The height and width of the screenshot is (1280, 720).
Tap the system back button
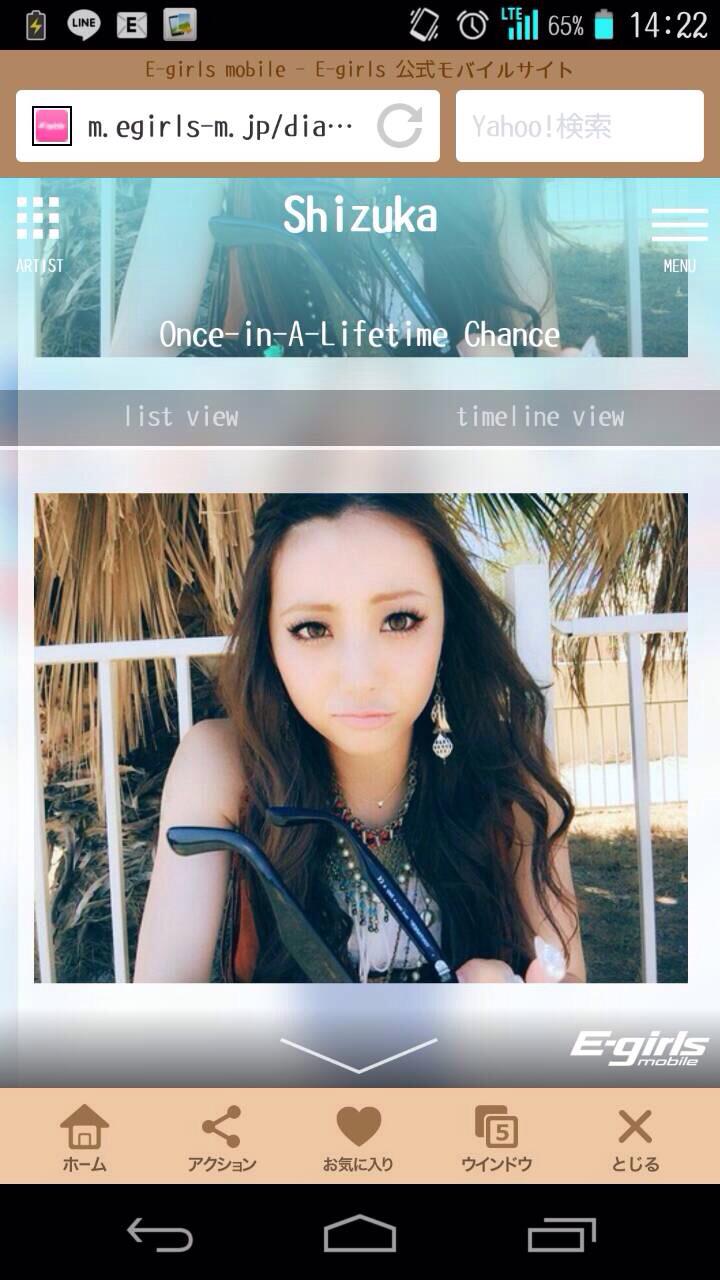point(160,1234)
